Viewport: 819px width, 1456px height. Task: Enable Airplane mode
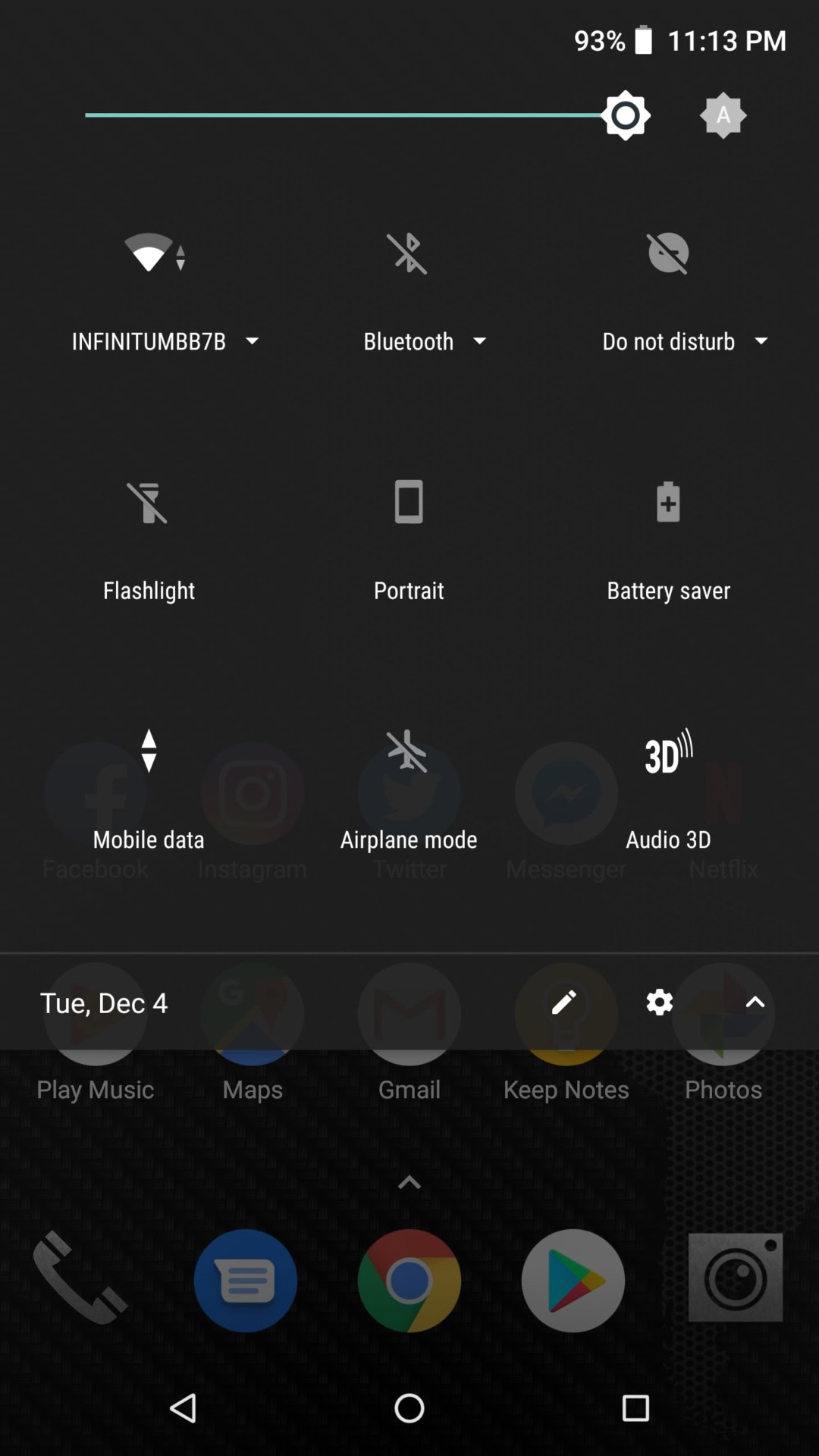408,752
